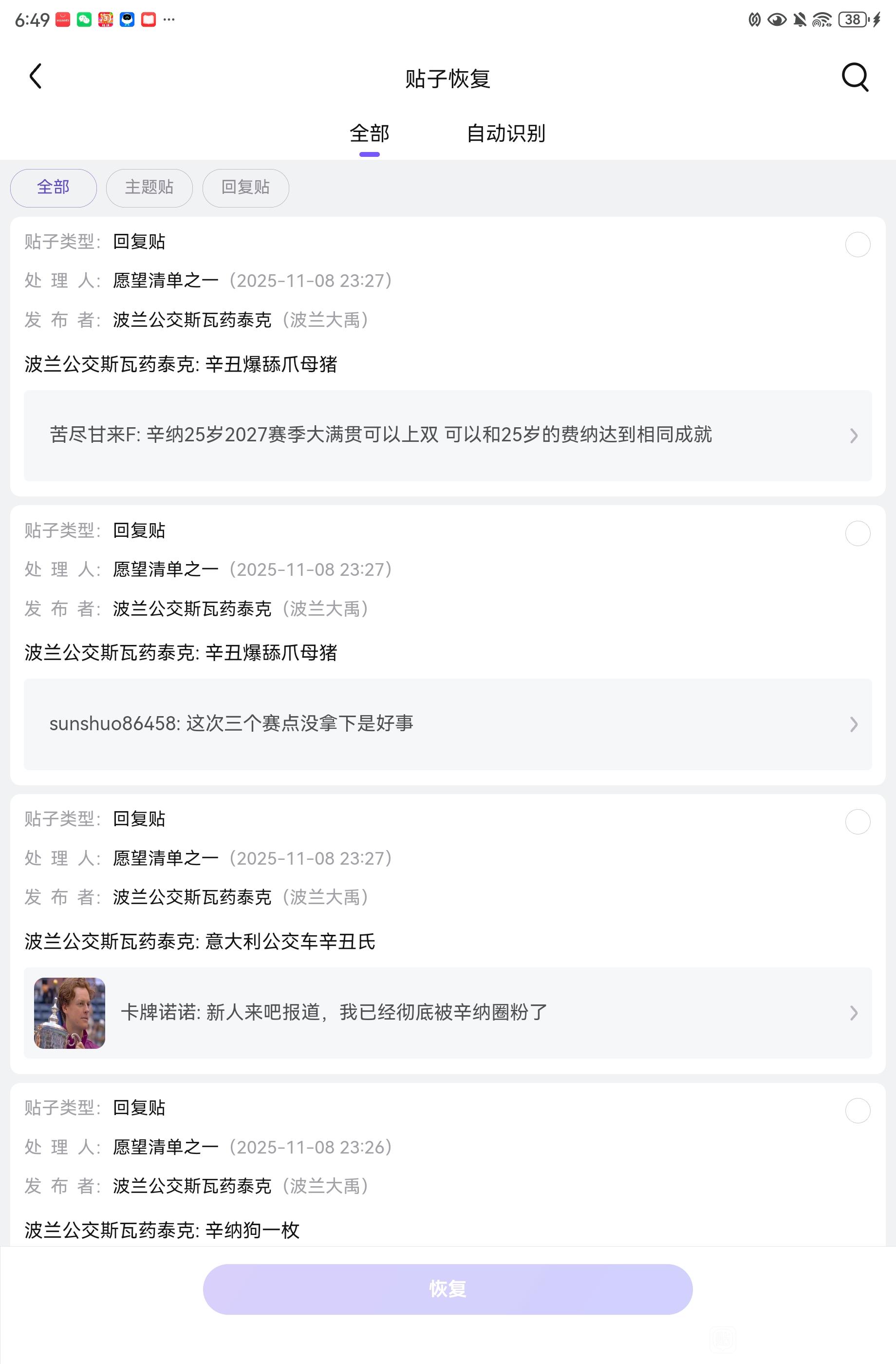Choose the 全部 filter chip

[53, 188]
